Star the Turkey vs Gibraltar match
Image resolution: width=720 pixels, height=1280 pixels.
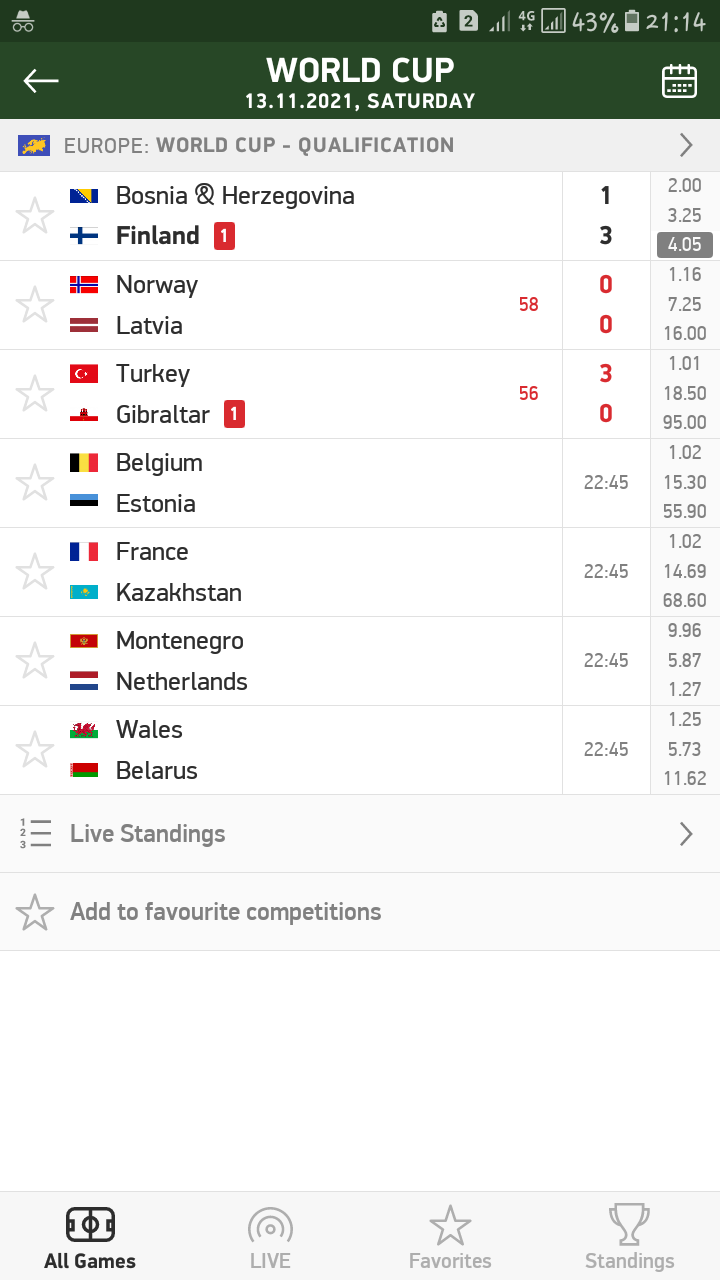pos(35,394)
